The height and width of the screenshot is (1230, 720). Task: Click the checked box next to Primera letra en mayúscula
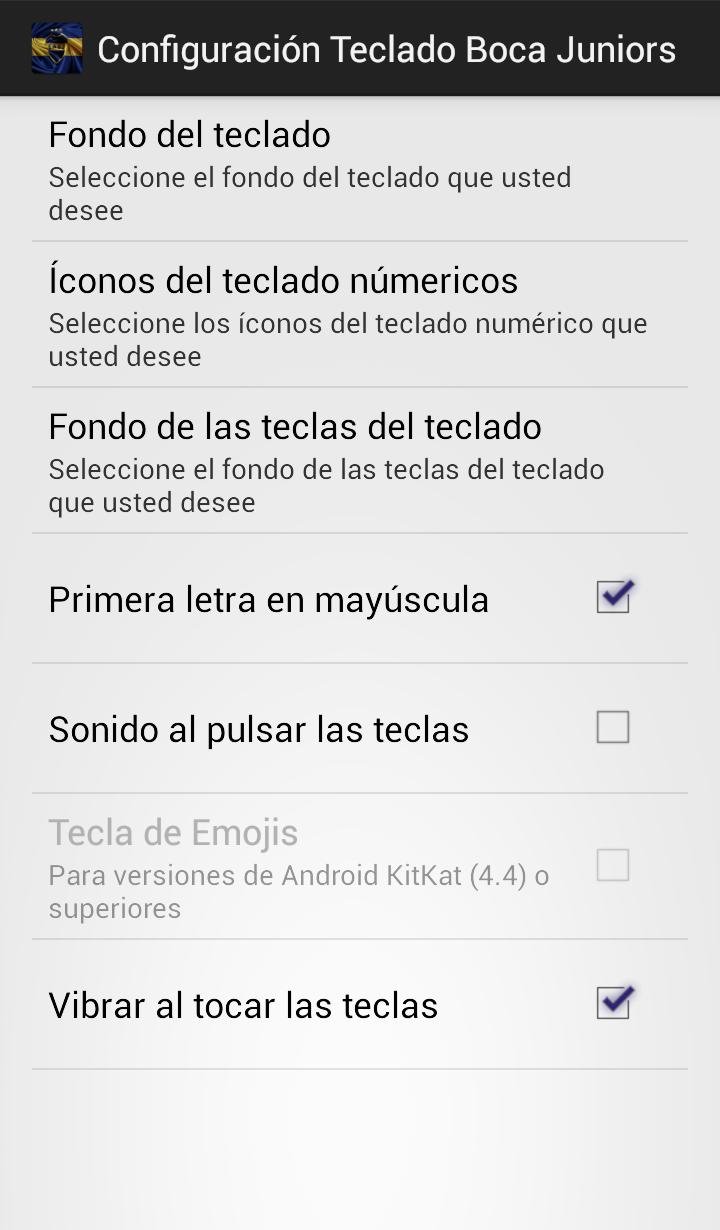click(x=613, y=597)
